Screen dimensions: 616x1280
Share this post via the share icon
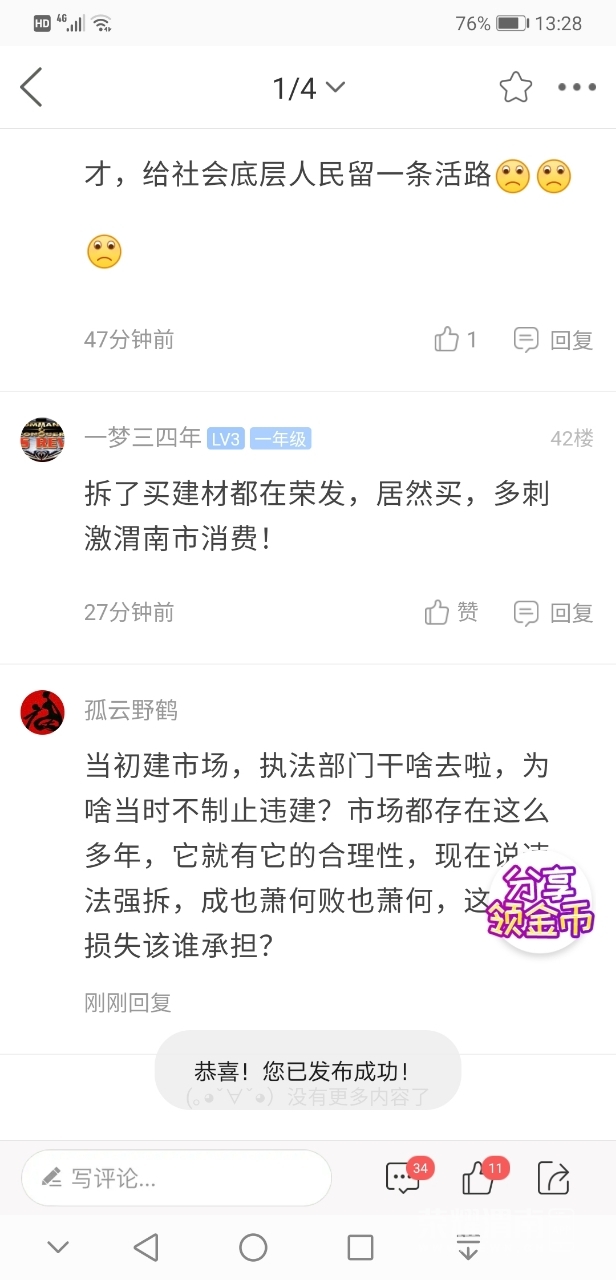(553, 1178)
